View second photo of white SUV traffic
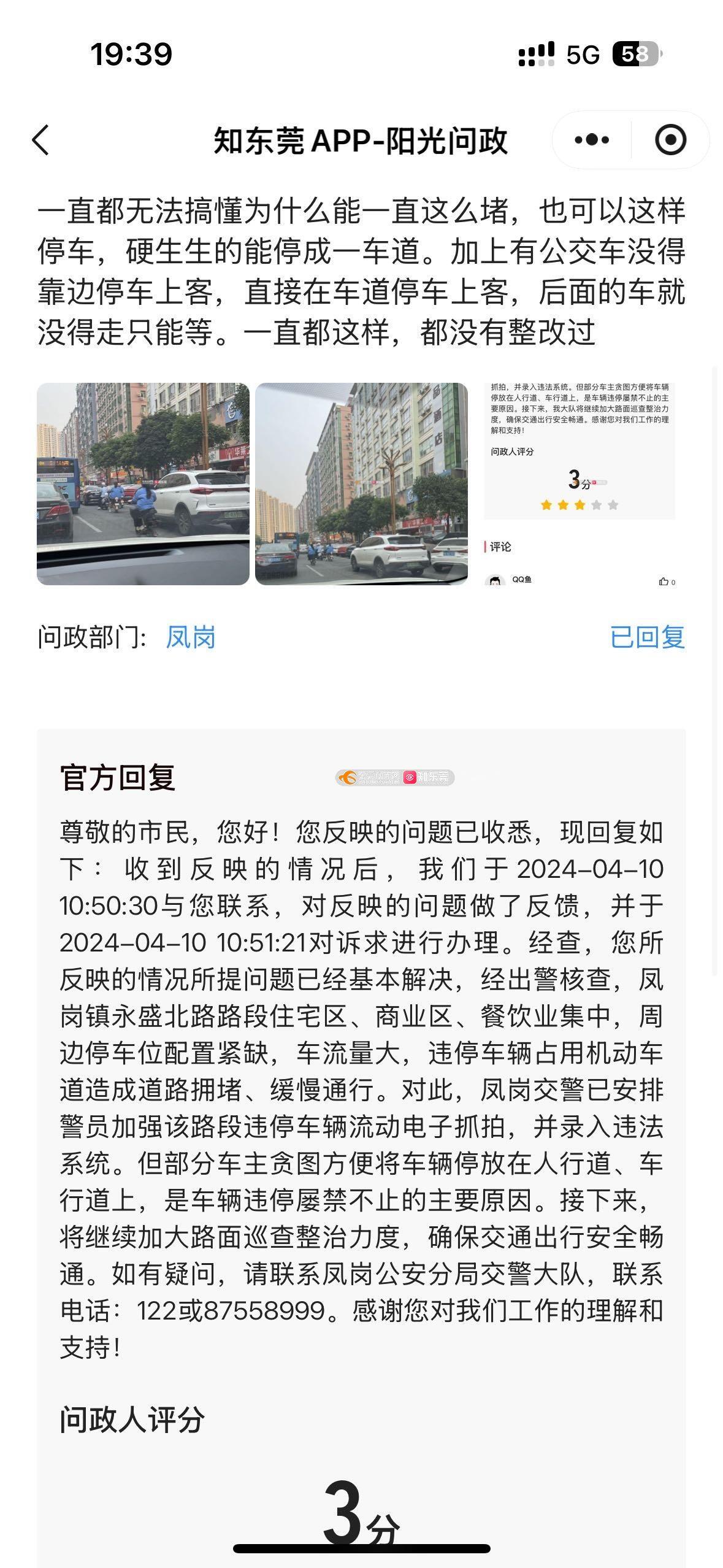The image size is (723, 1568). click(361, 483)
